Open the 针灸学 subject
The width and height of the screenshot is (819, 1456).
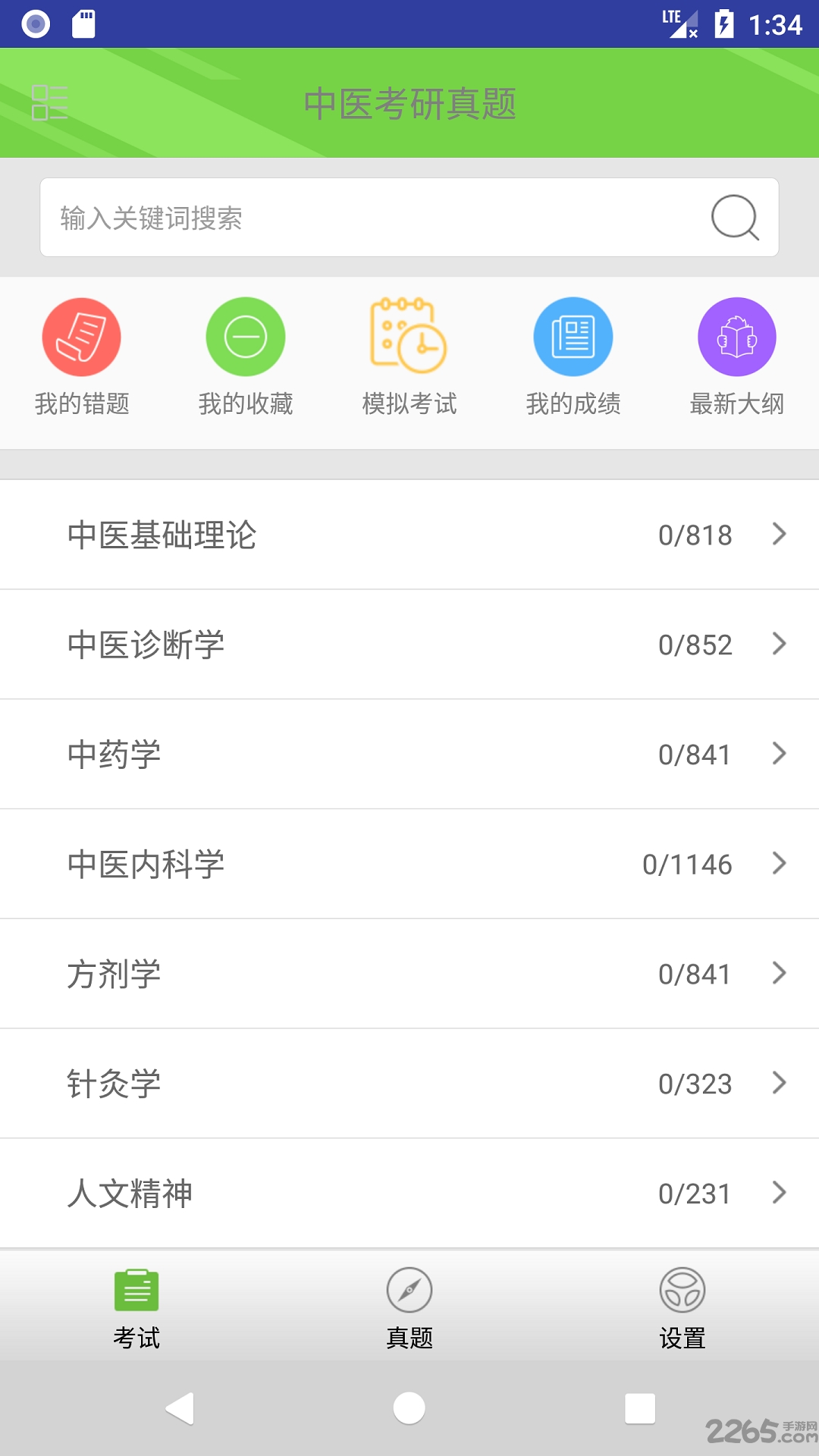[x=409, y=1084]
